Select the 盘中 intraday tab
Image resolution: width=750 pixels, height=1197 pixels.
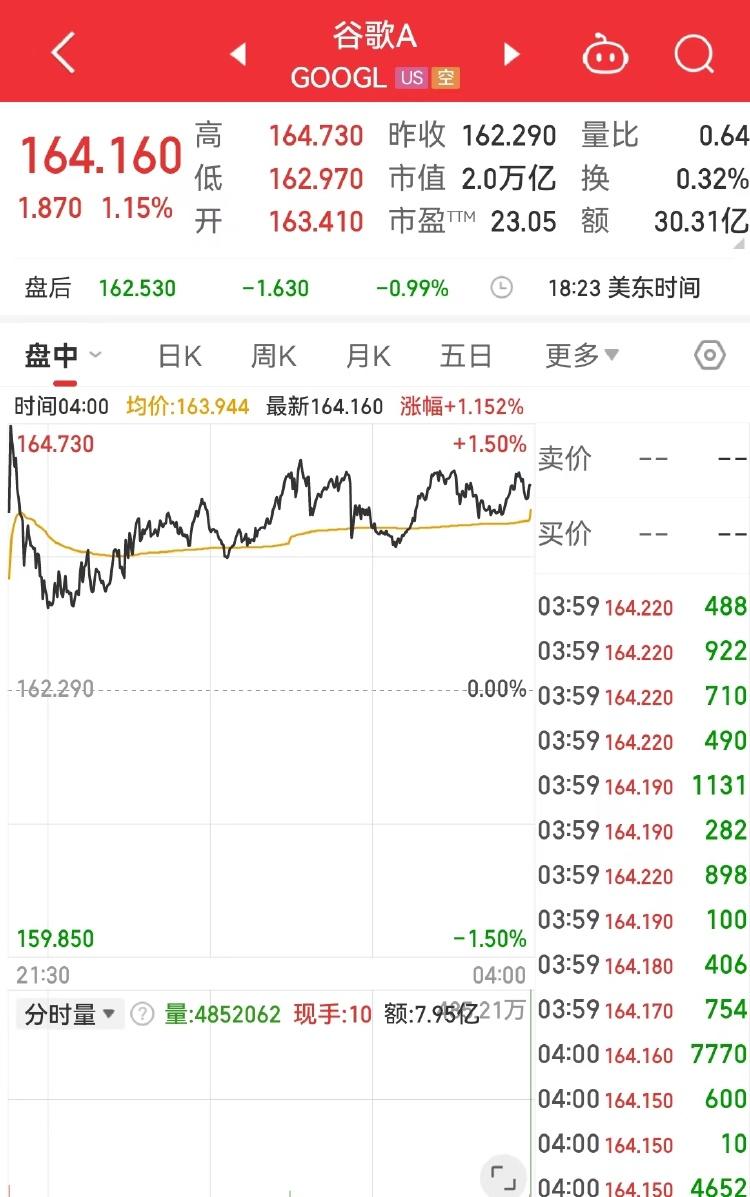point(62,355)
